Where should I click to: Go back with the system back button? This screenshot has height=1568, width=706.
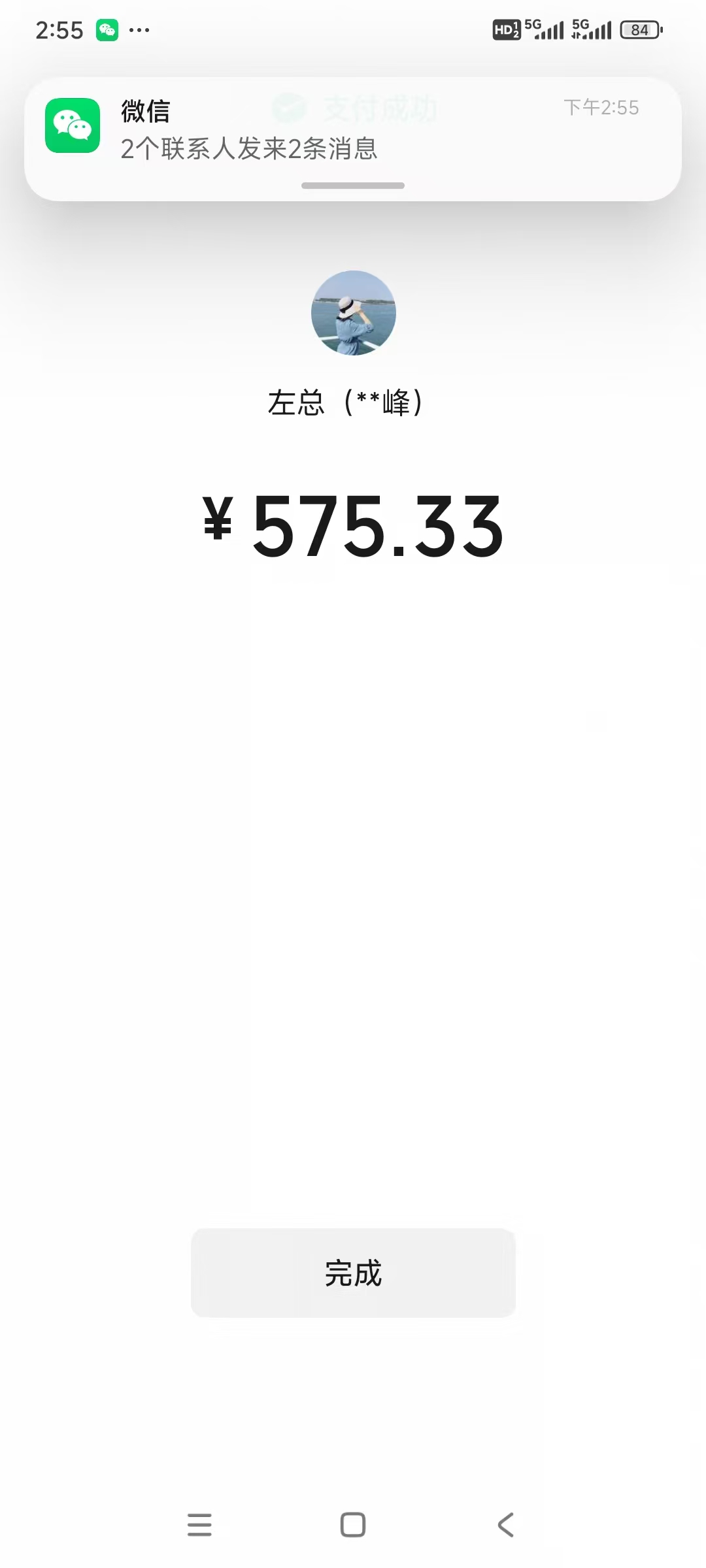[x=505, y=1525]
